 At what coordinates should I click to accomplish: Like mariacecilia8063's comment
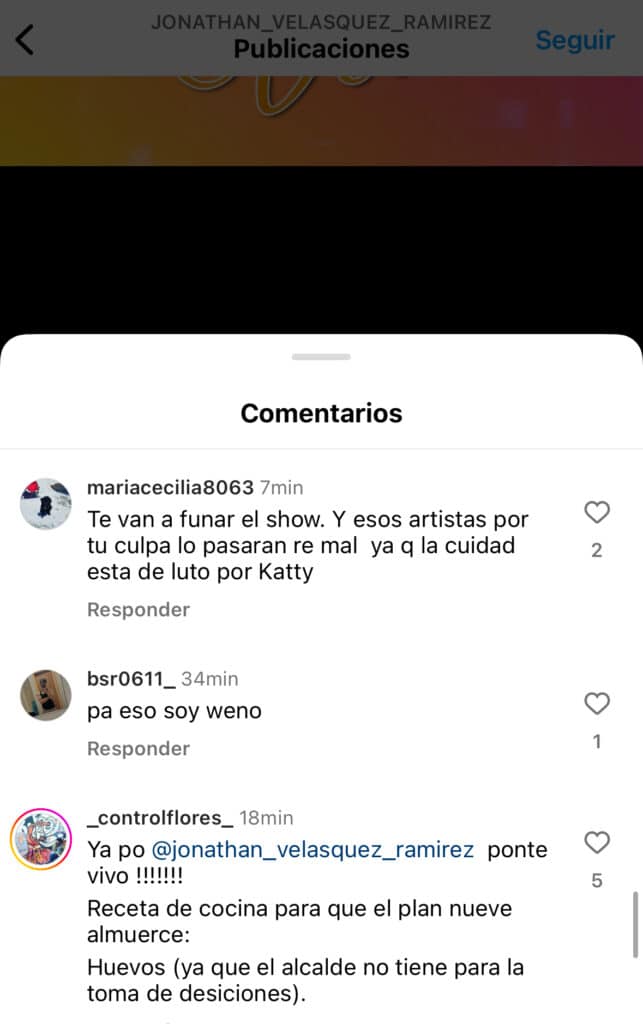point(597,513)
